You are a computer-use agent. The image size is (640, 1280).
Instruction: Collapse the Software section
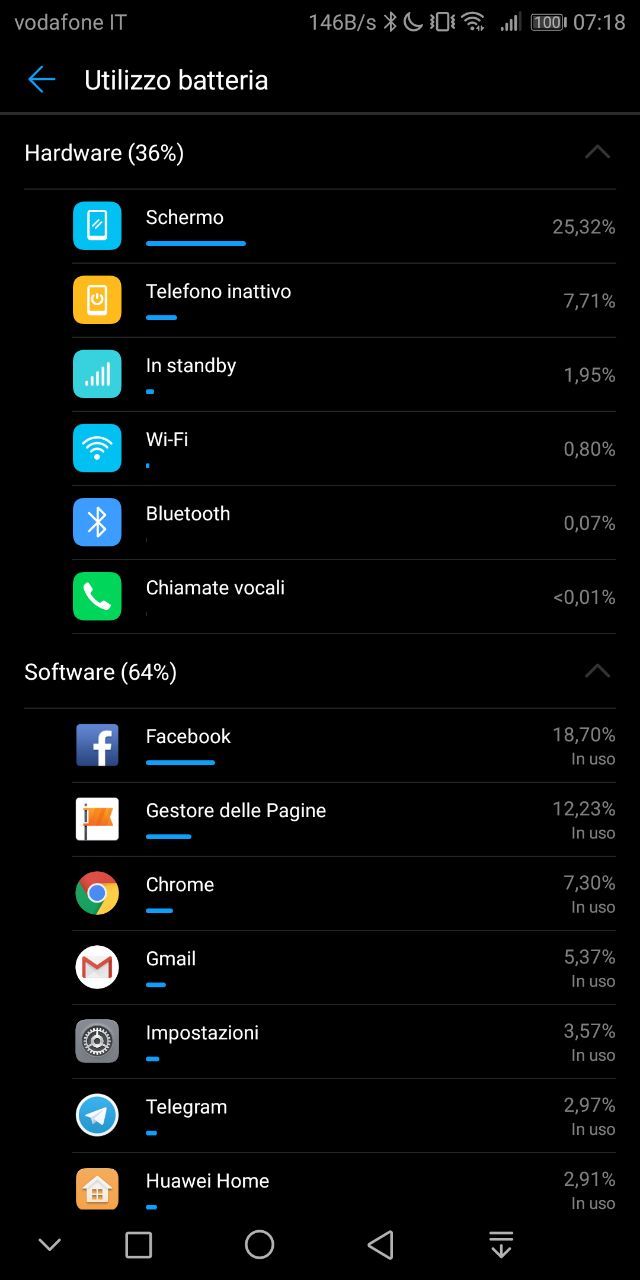(597, 671)
